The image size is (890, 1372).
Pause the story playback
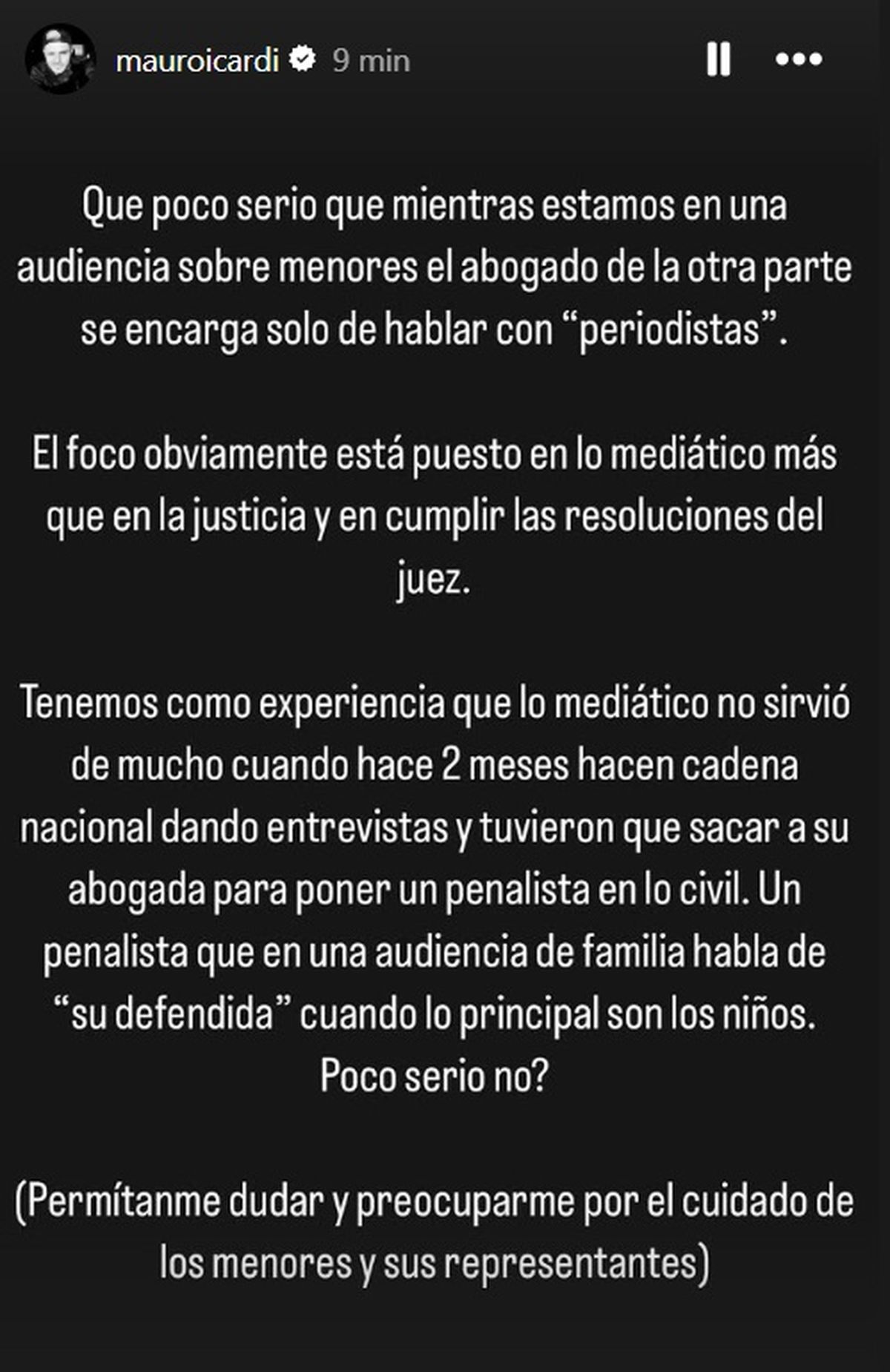pyautogui.click(x=718, y=59)
